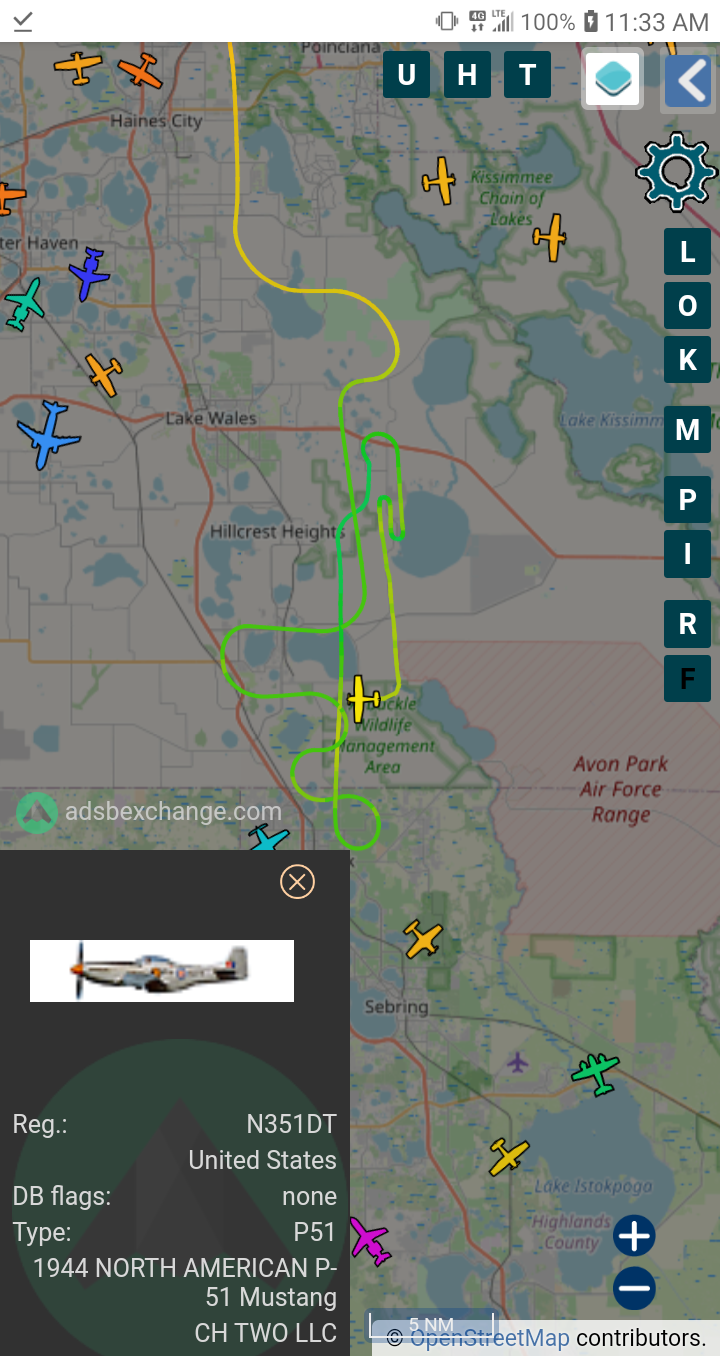Viewport: 720px width, 1356px height.
Task: Open the settings gear
Action: (x=677, y=172)
